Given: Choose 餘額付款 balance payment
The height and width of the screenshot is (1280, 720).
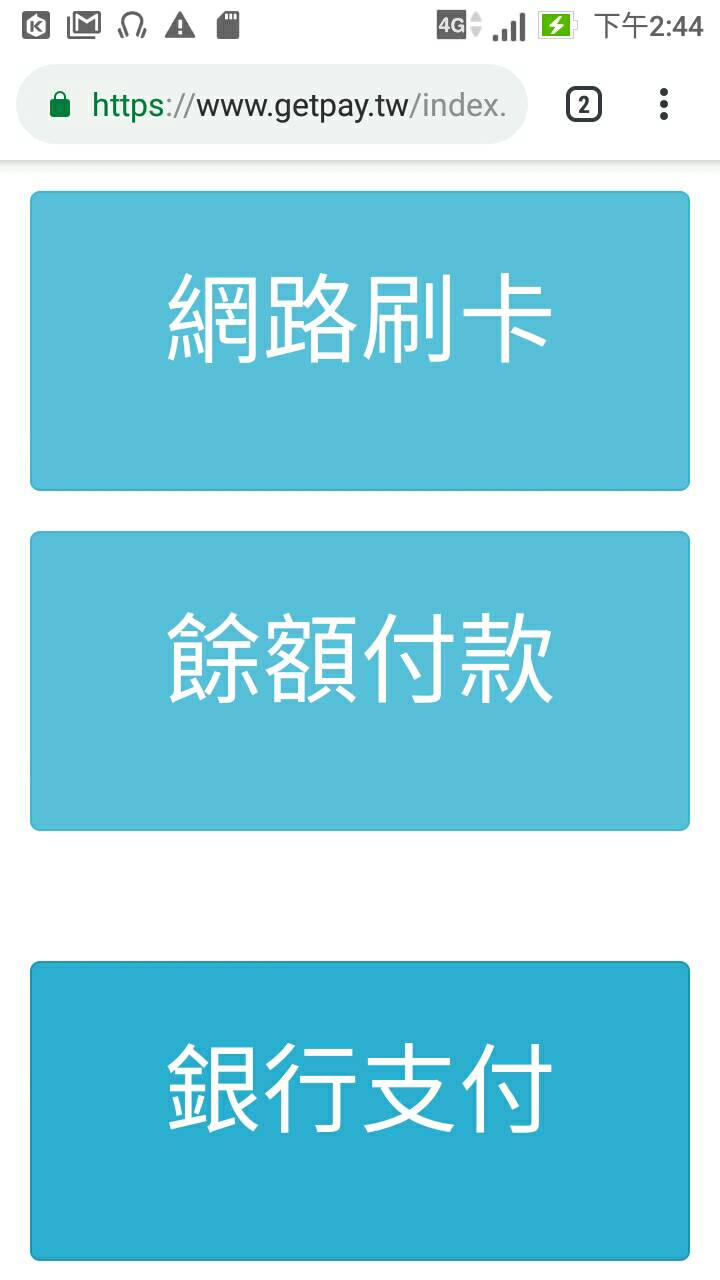Looking at the screenshot, I should (x=360, y=680).
